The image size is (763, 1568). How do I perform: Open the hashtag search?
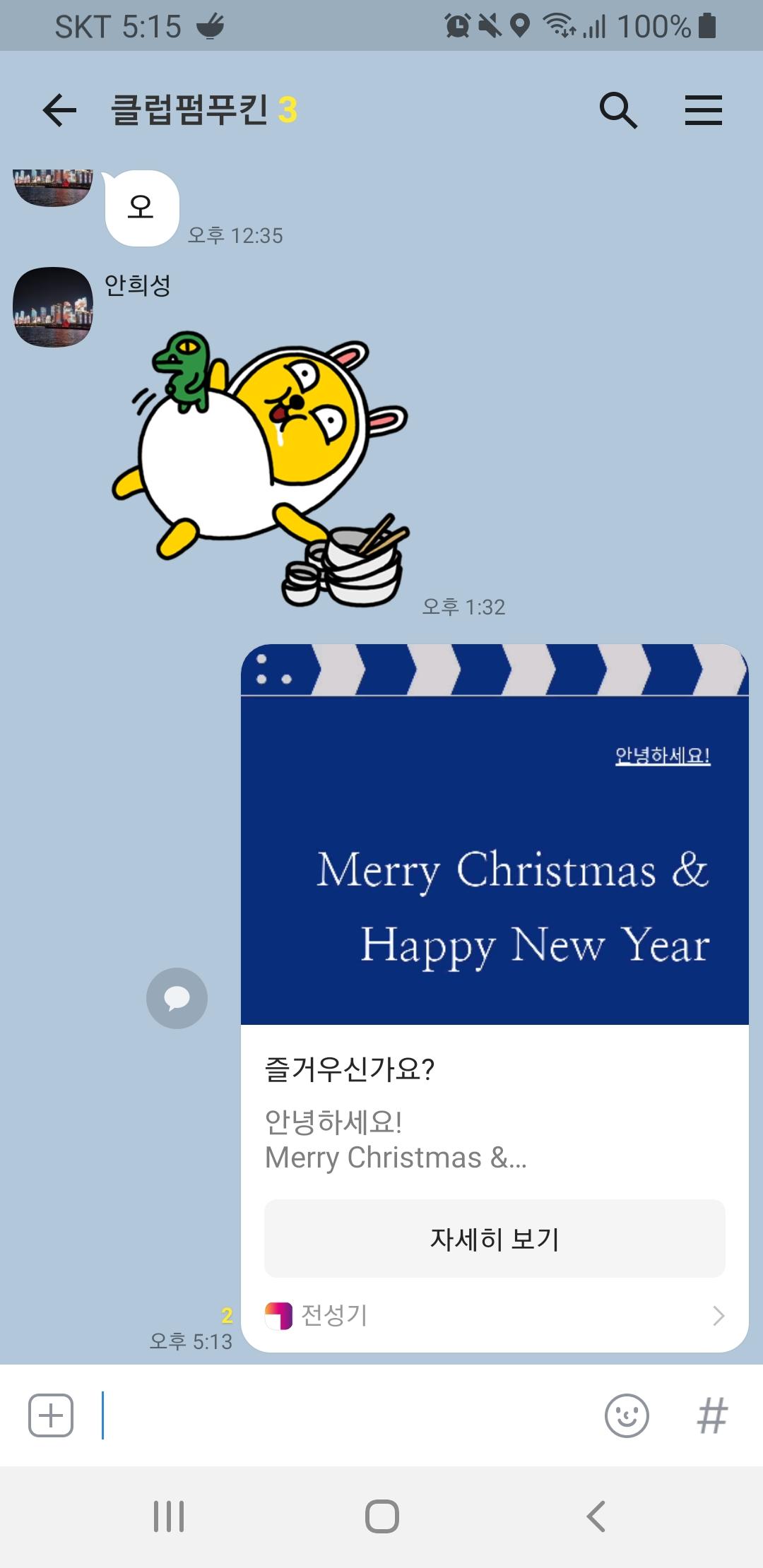tap(711, 1415)
